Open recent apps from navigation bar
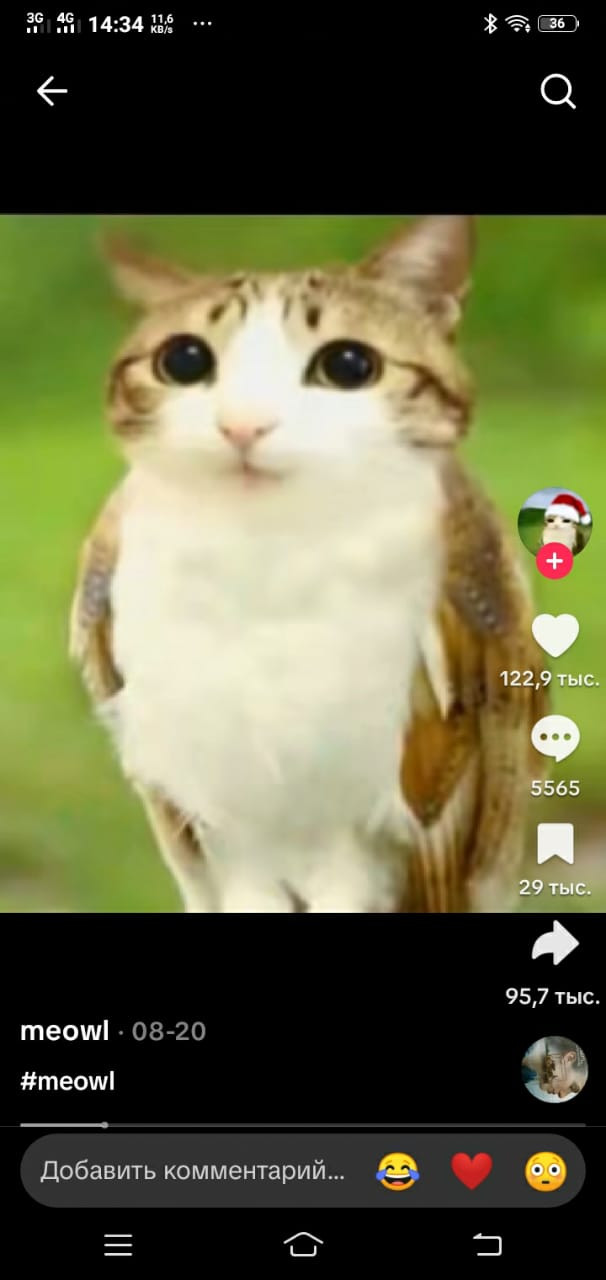The height and width of the screenshot is (1280, 606). (x=118, y=1244)
